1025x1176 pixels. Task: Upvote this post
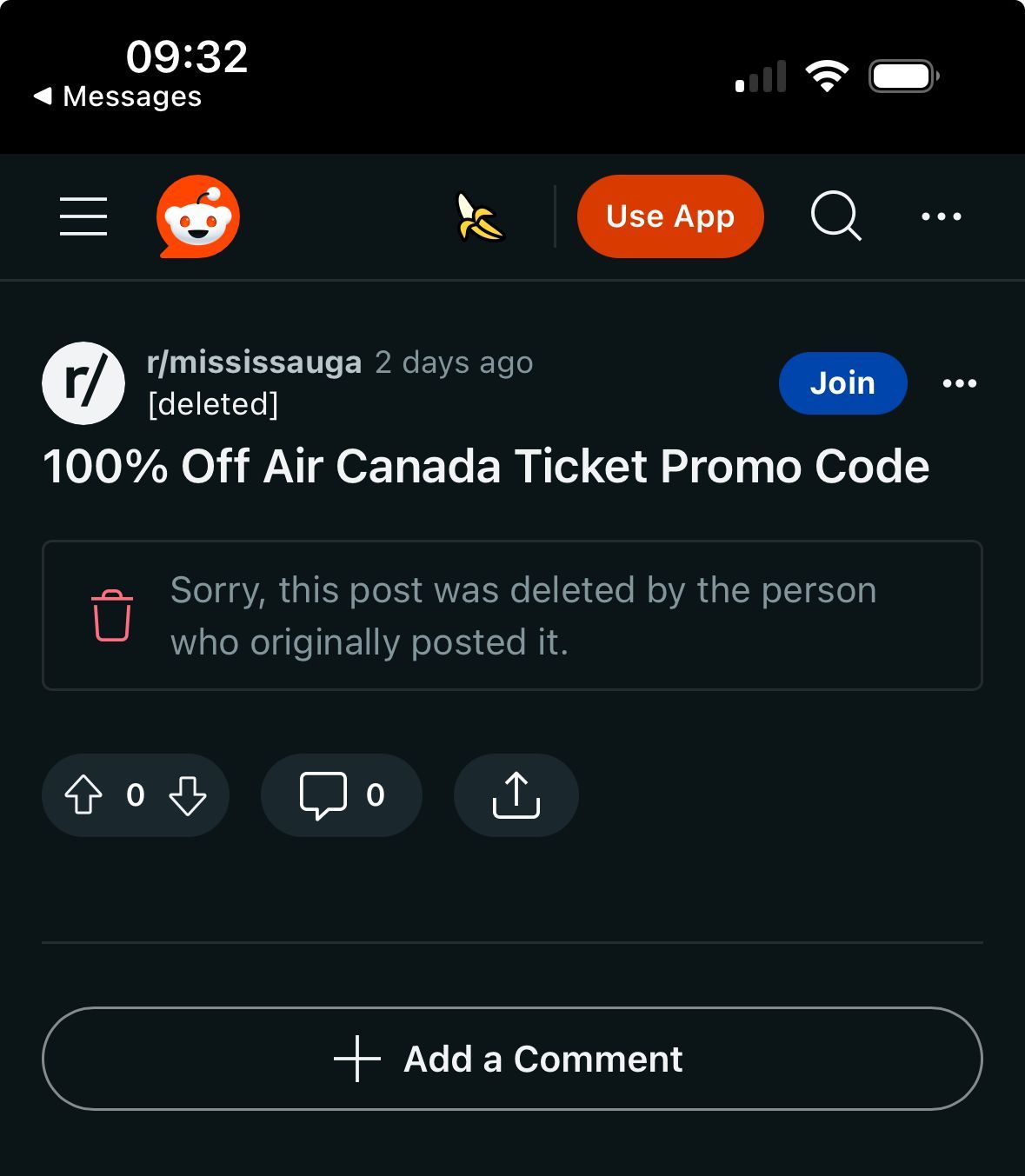click(x=83, y=794)
